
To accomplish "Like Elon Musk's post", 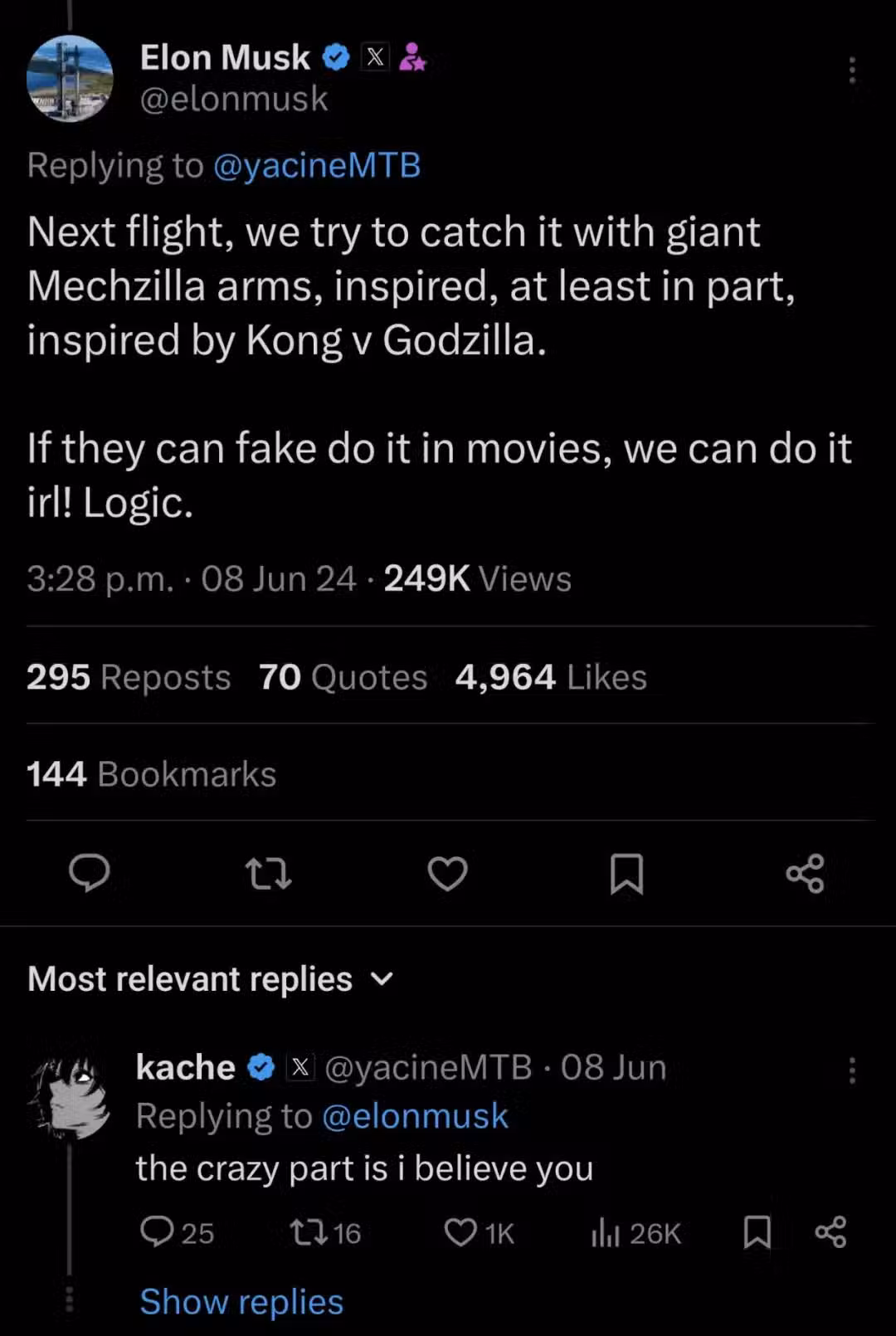I will click(x=447, y=874).
